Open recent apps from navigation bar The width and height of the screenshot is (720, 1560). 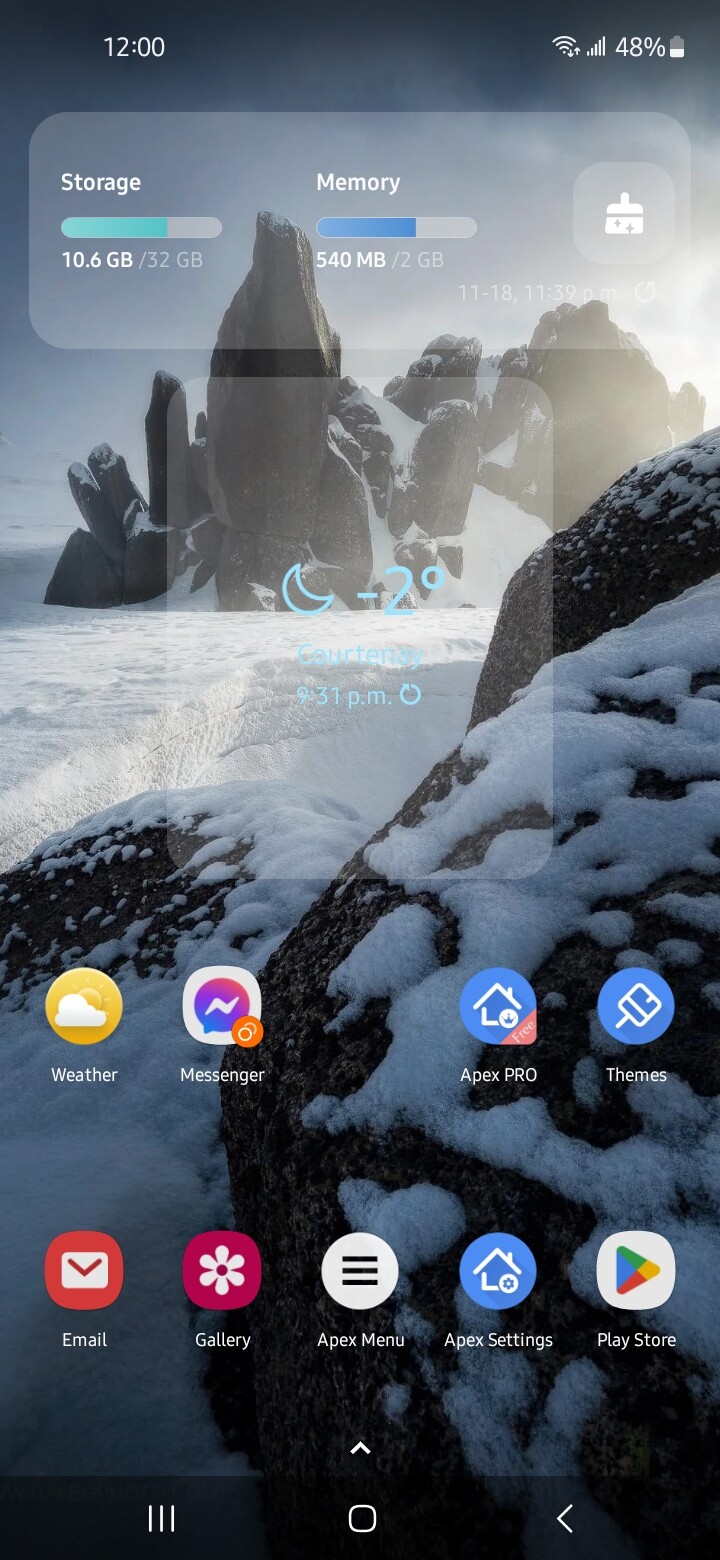161,1519
